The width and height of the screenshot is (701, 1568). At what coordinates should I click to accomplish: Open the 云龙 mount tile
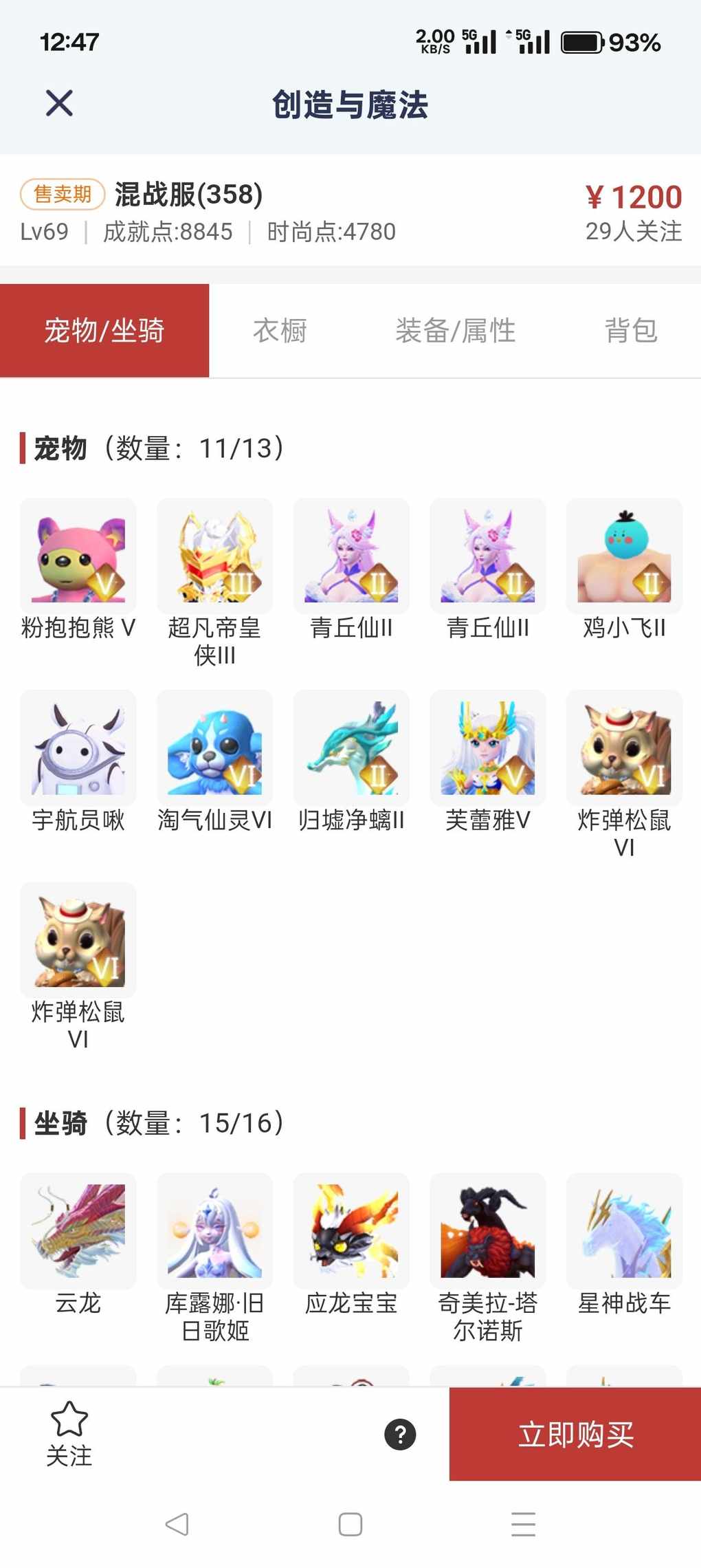coord(78,1231)
